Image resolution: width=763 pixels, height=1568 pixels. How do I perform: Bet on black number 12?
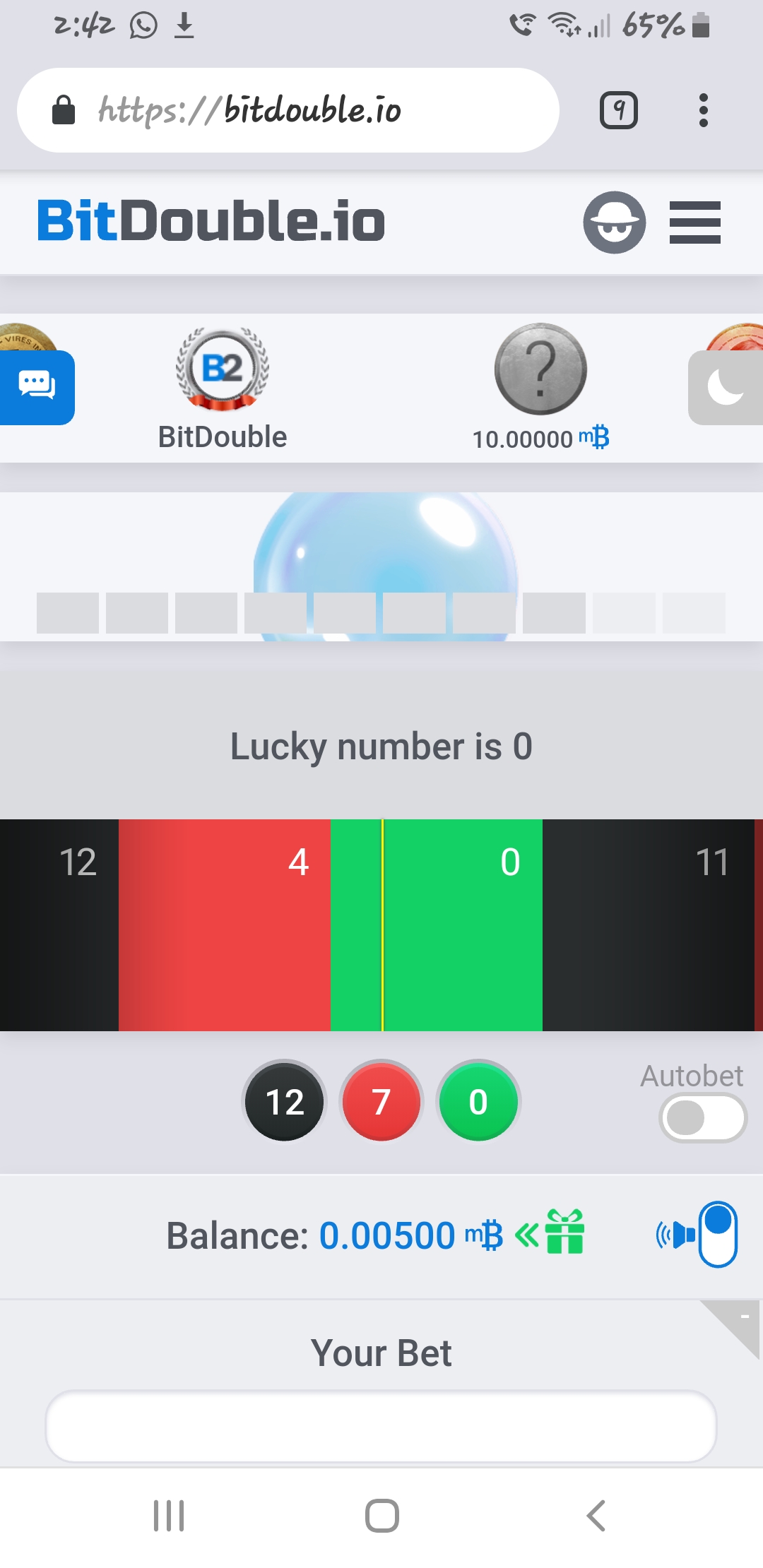click(285, 1101)
